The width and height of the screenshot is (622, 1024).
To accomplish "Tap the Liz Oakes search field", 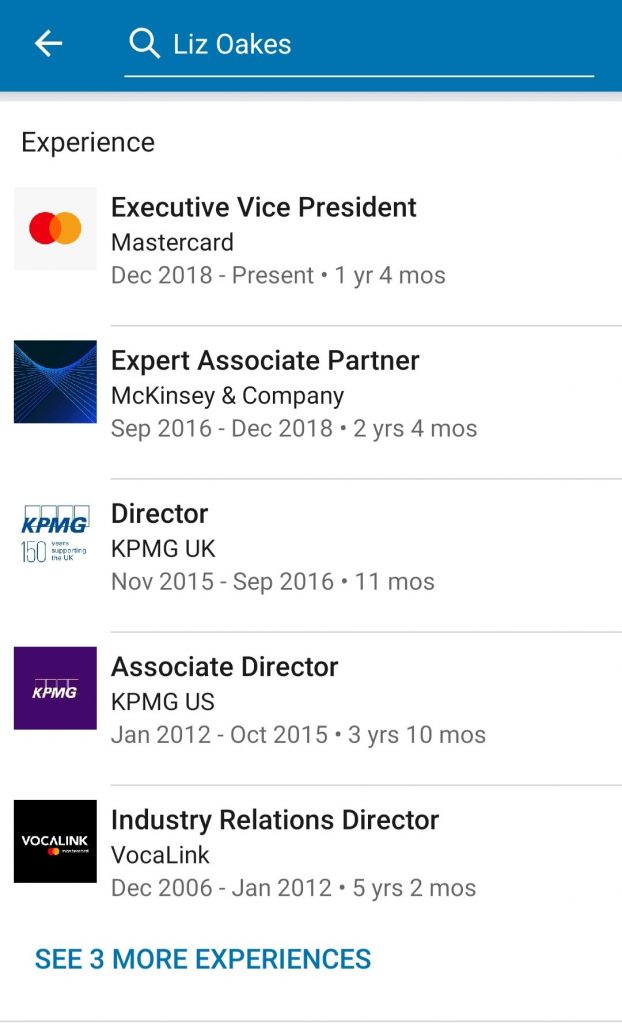I will pos(359,45).
